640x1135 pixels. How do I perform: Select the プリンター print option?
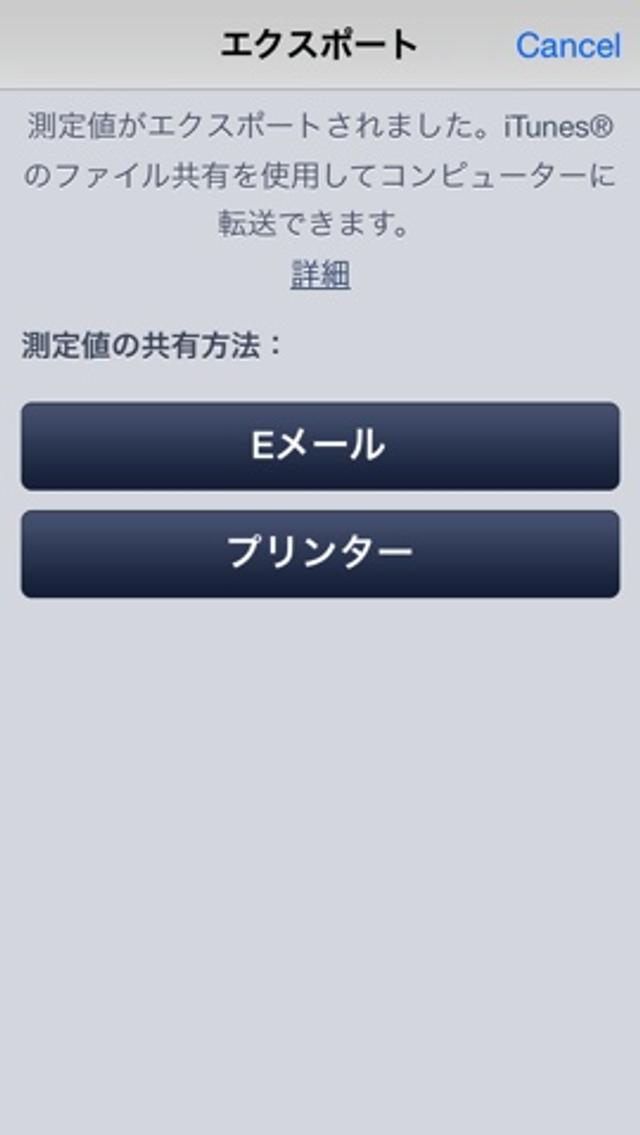[320, 554]
